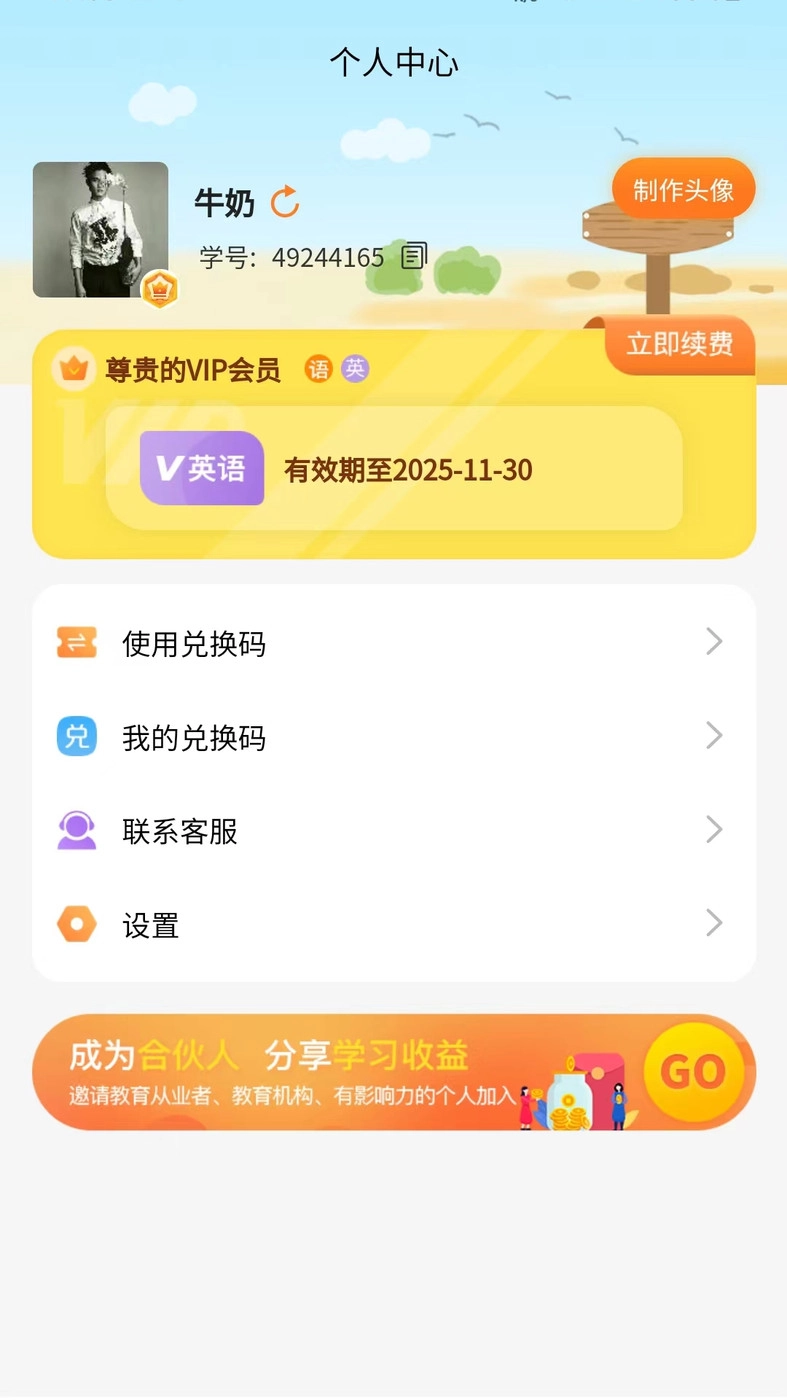This screenshot has height=1400, width=787.
Task: Expand the 使用兑换码 row chevron
Action: click(x=714, y=642)
